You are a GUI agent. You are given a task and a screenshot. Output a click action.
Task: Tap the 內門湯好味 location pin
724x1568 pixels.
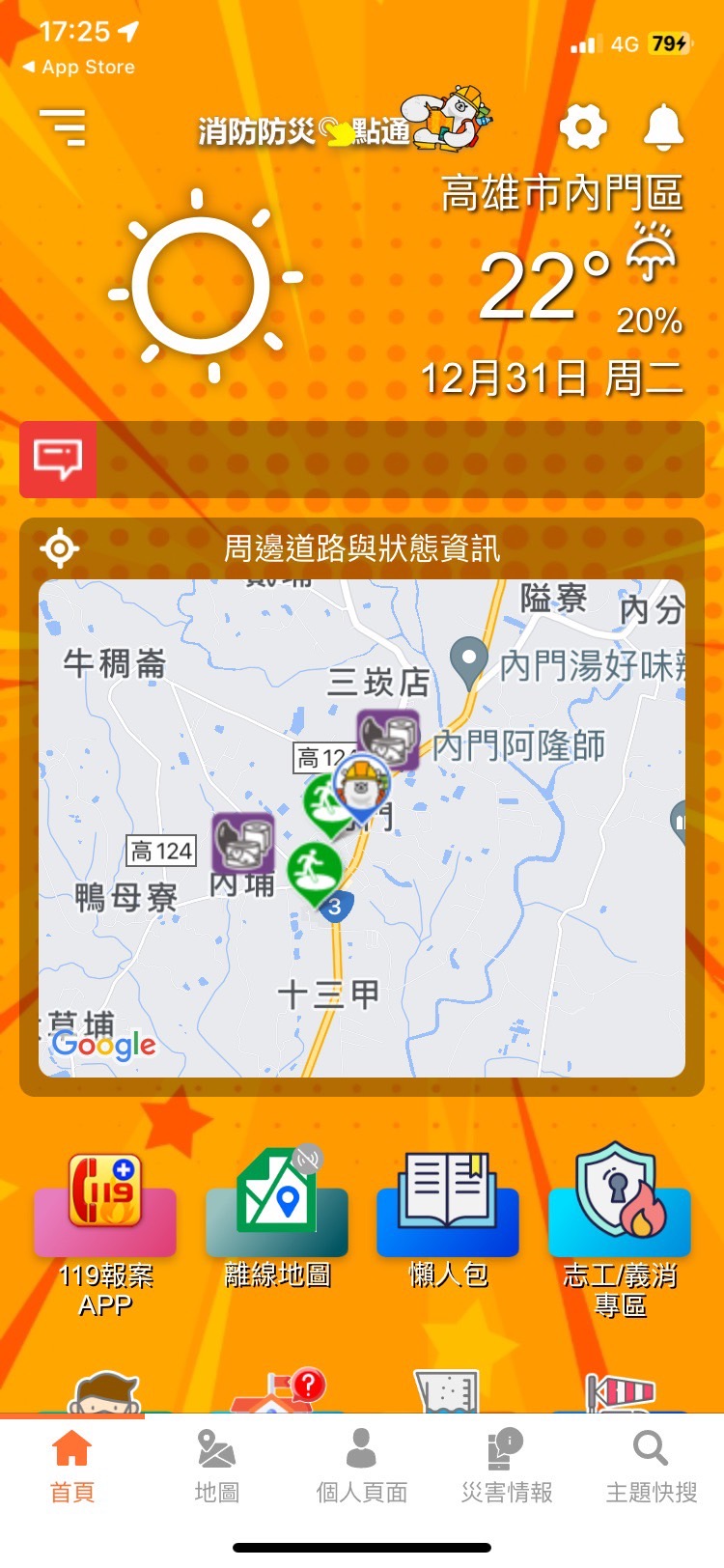[x=469, y=664]
